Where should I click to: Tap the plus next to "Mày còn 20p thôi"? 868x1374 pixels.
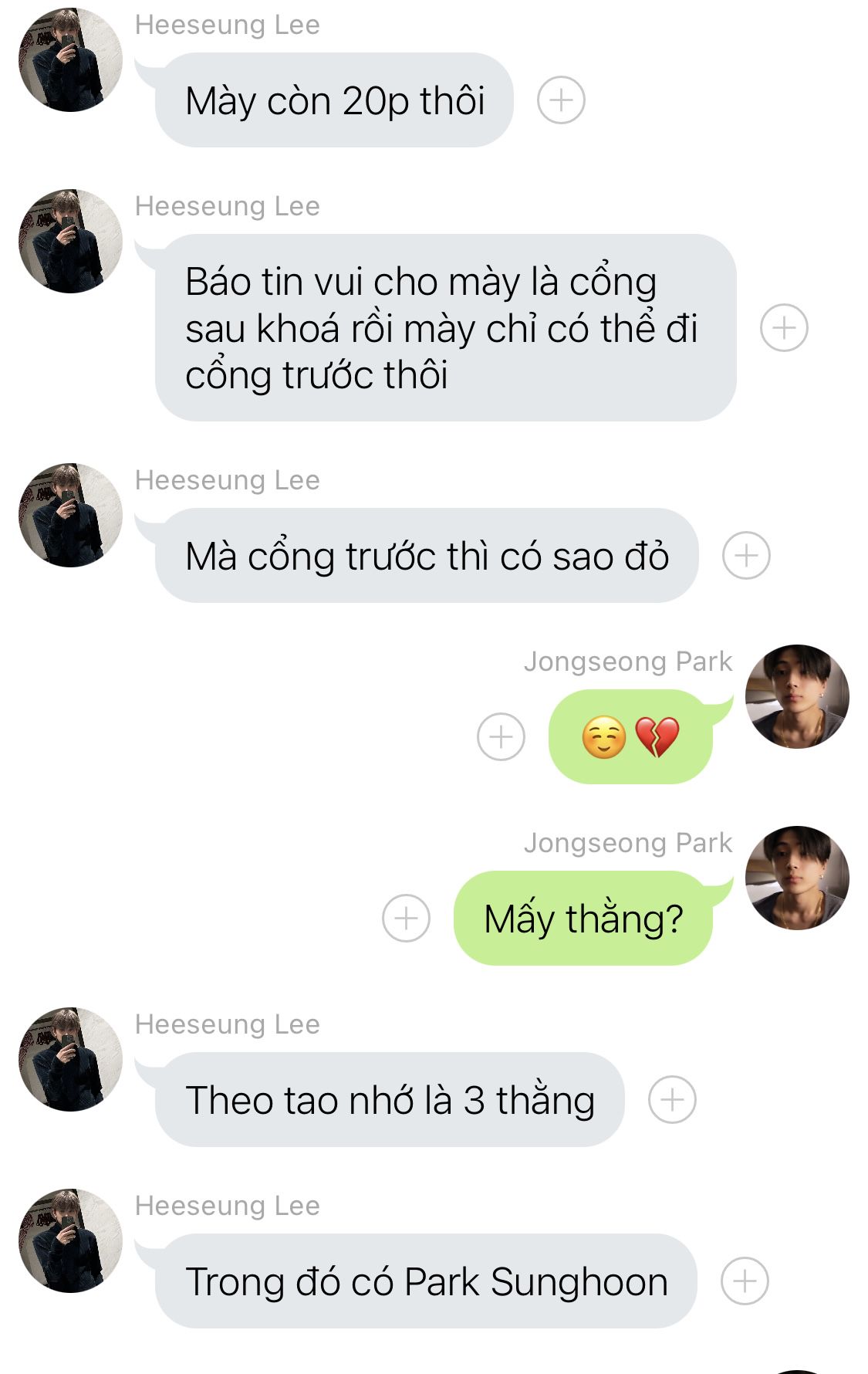point(561,100)
